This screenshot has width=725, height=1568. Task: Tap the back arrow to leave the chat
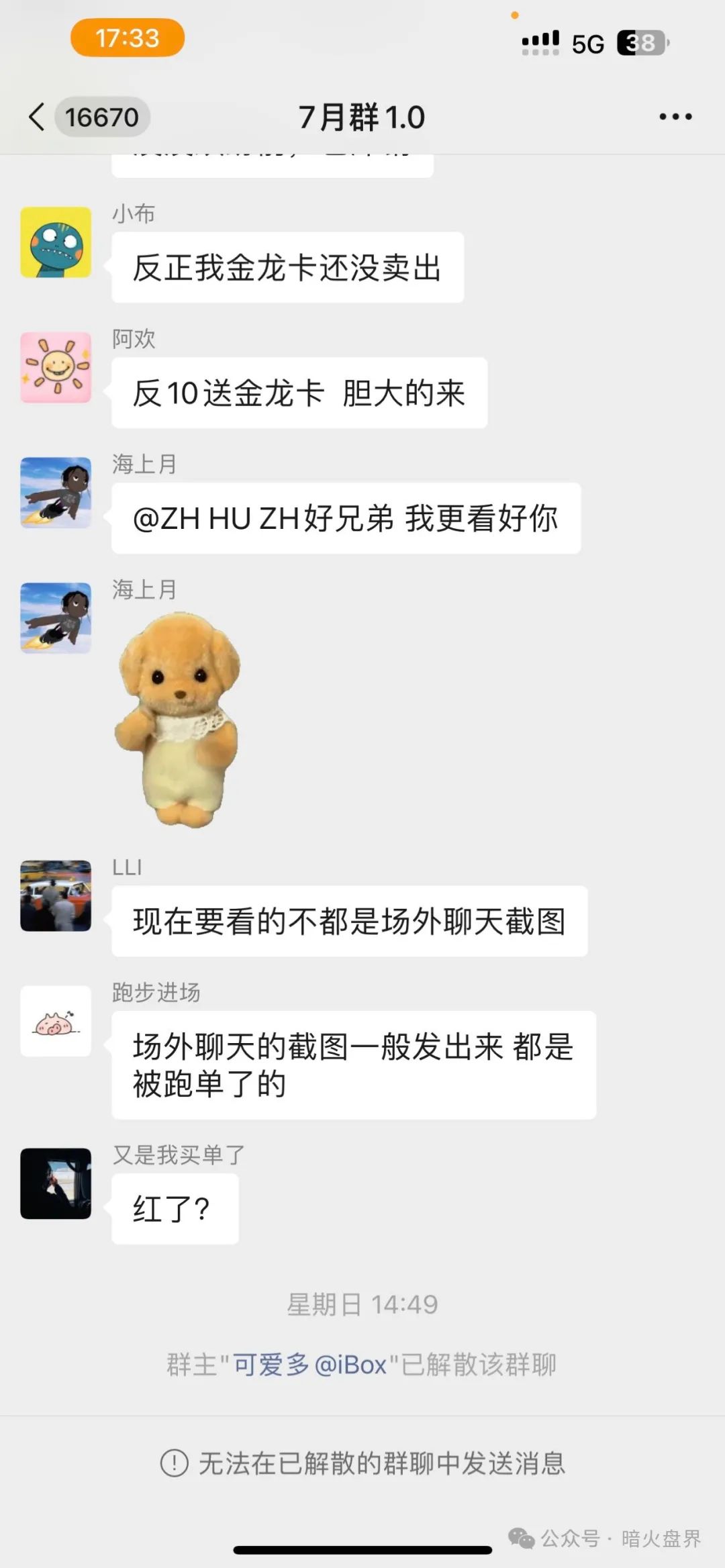pos(36,116)
